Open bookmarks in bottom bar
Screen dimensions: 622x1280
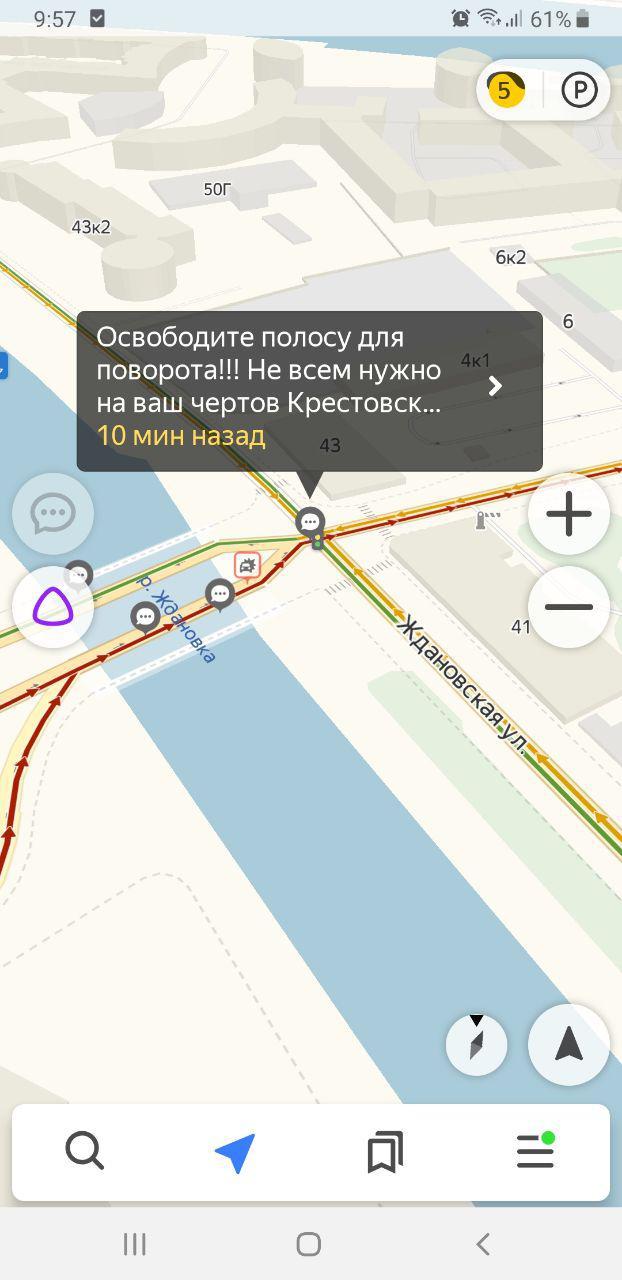[385, 1152]
